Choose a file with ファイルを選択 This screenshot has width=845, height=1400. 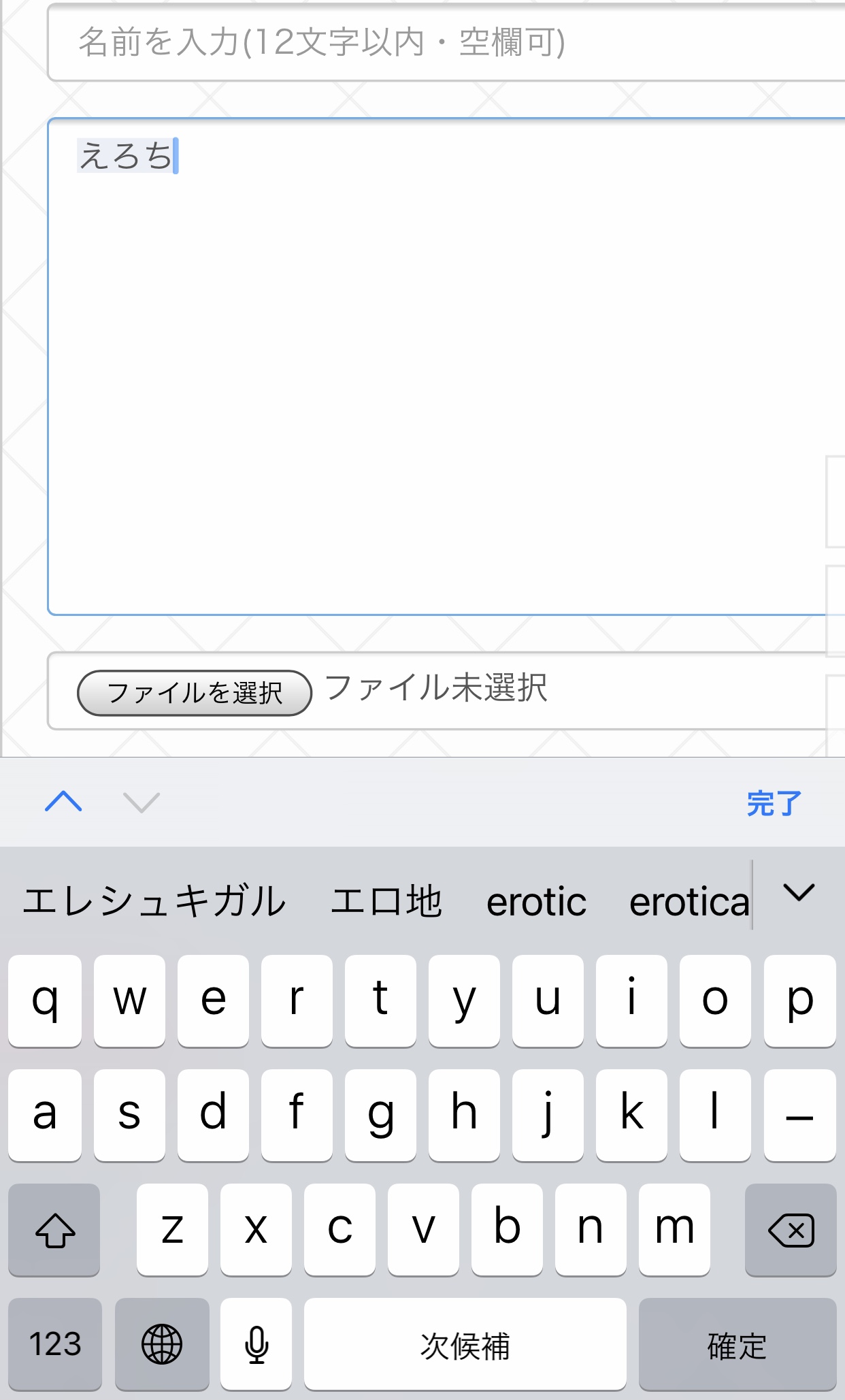pos(194,693)
